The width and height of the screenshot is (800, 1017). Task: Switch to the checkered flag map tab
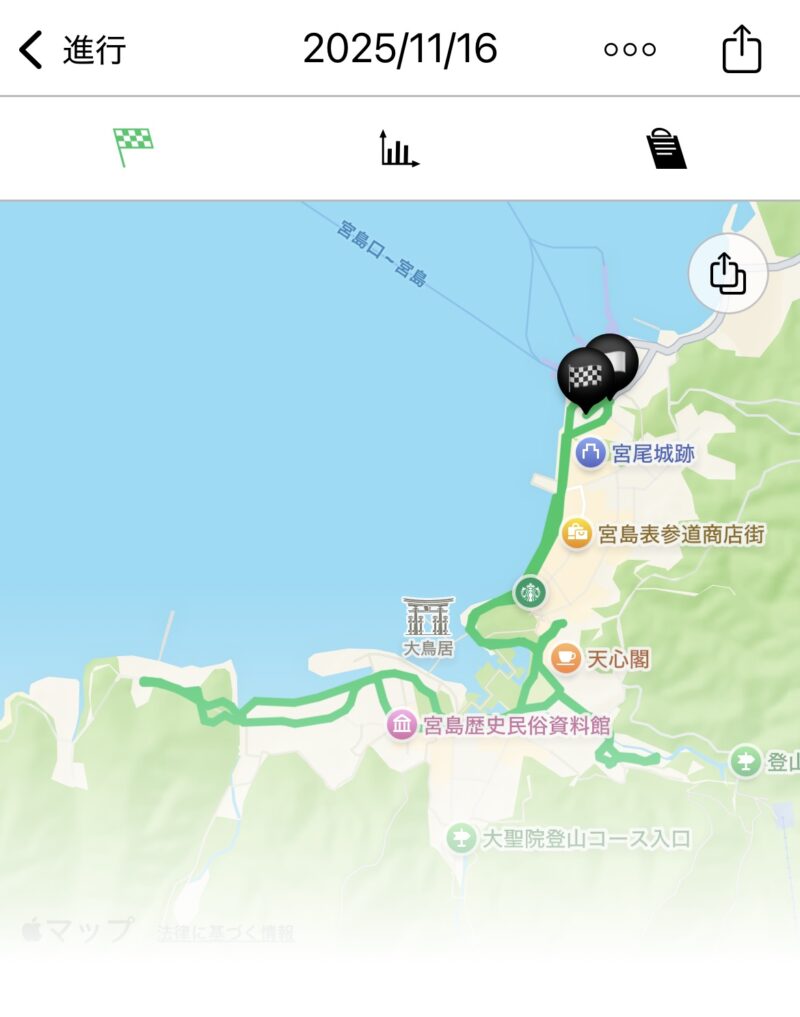pos(133,148)
